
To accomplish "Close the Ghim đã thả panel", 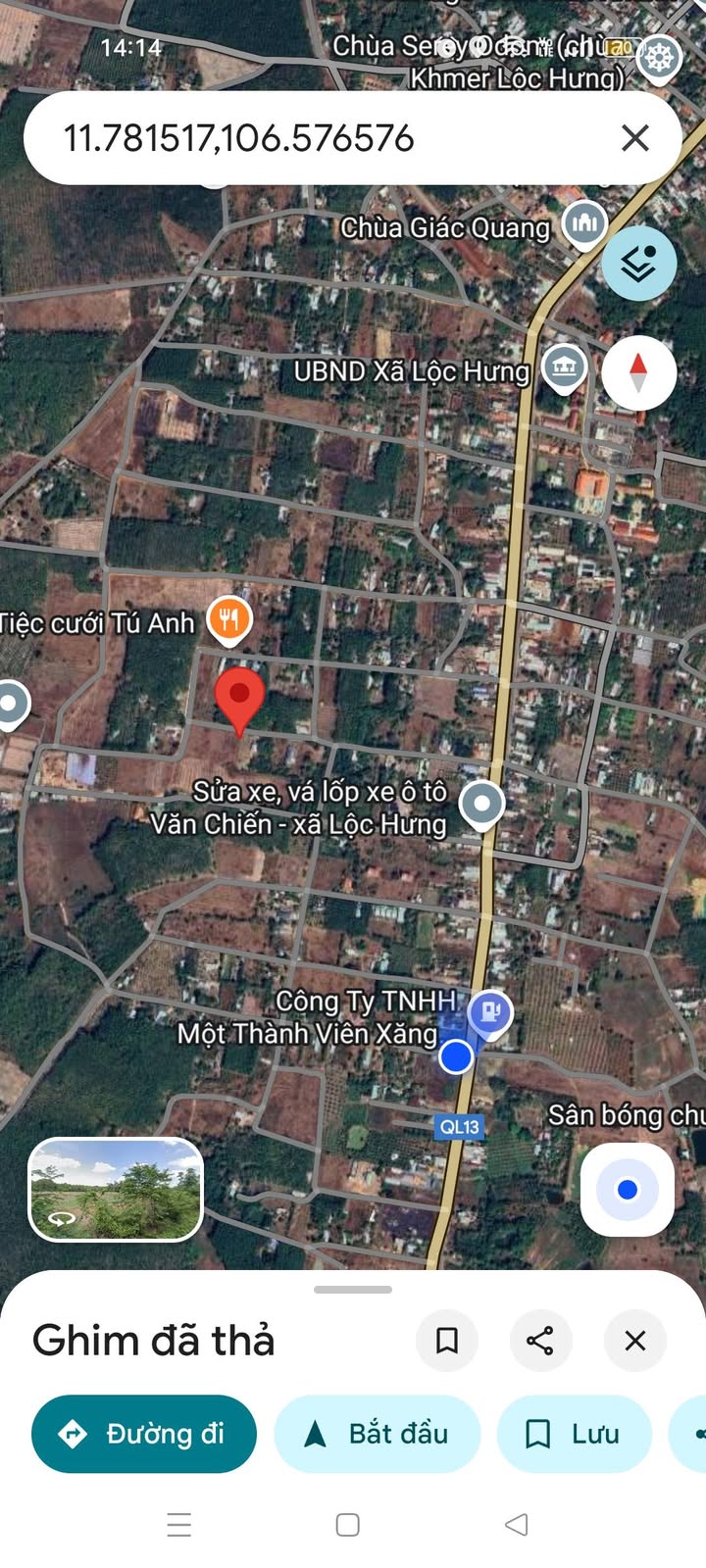I will coord(635,1340).
